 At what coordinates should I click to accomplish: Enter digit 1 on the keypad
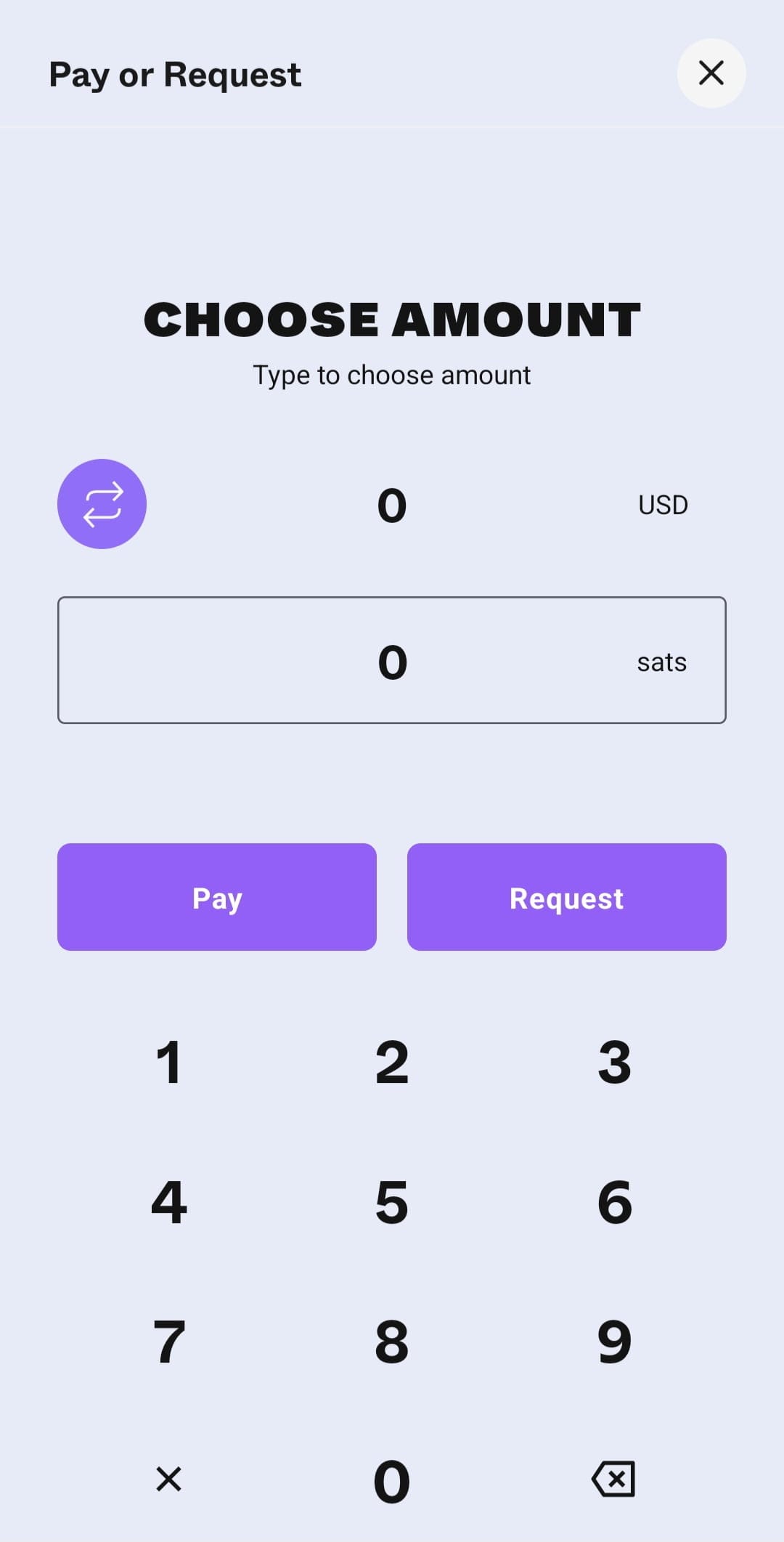coord(168,1062)
